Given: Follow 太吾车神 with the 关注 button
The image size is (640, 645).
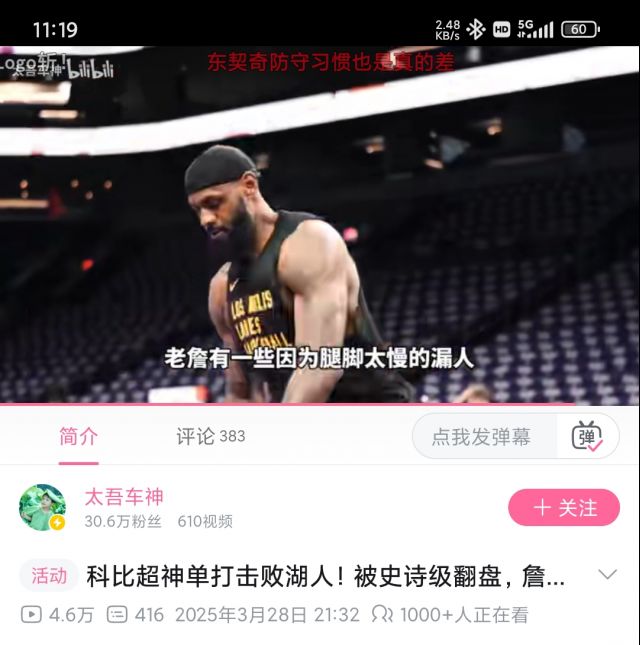Looking at the screenshot, I should pyautogui.click(x=564, y=507).
